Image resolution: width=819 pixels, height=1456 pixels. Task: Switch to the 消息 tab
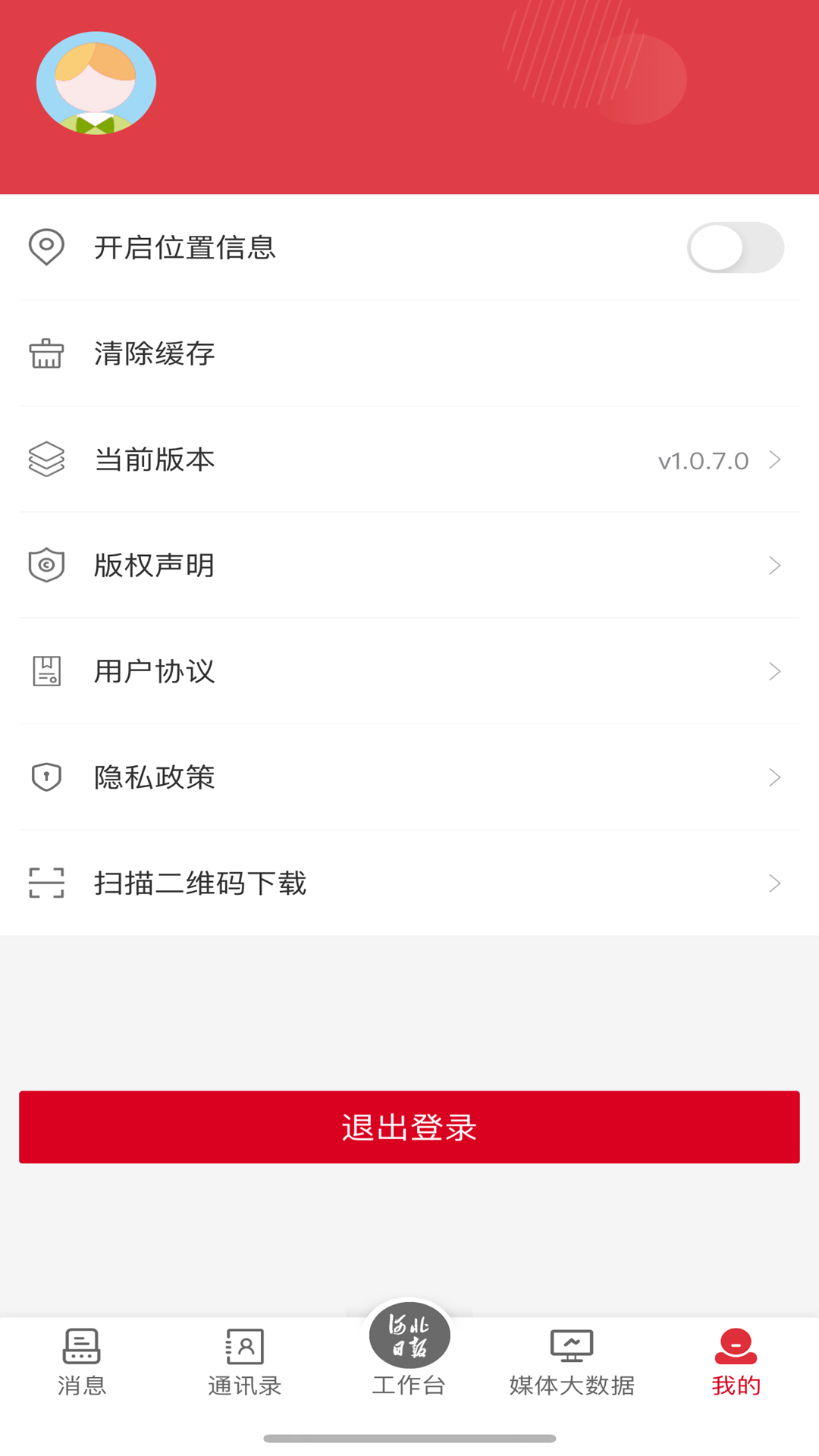[x=81, y=1361]
